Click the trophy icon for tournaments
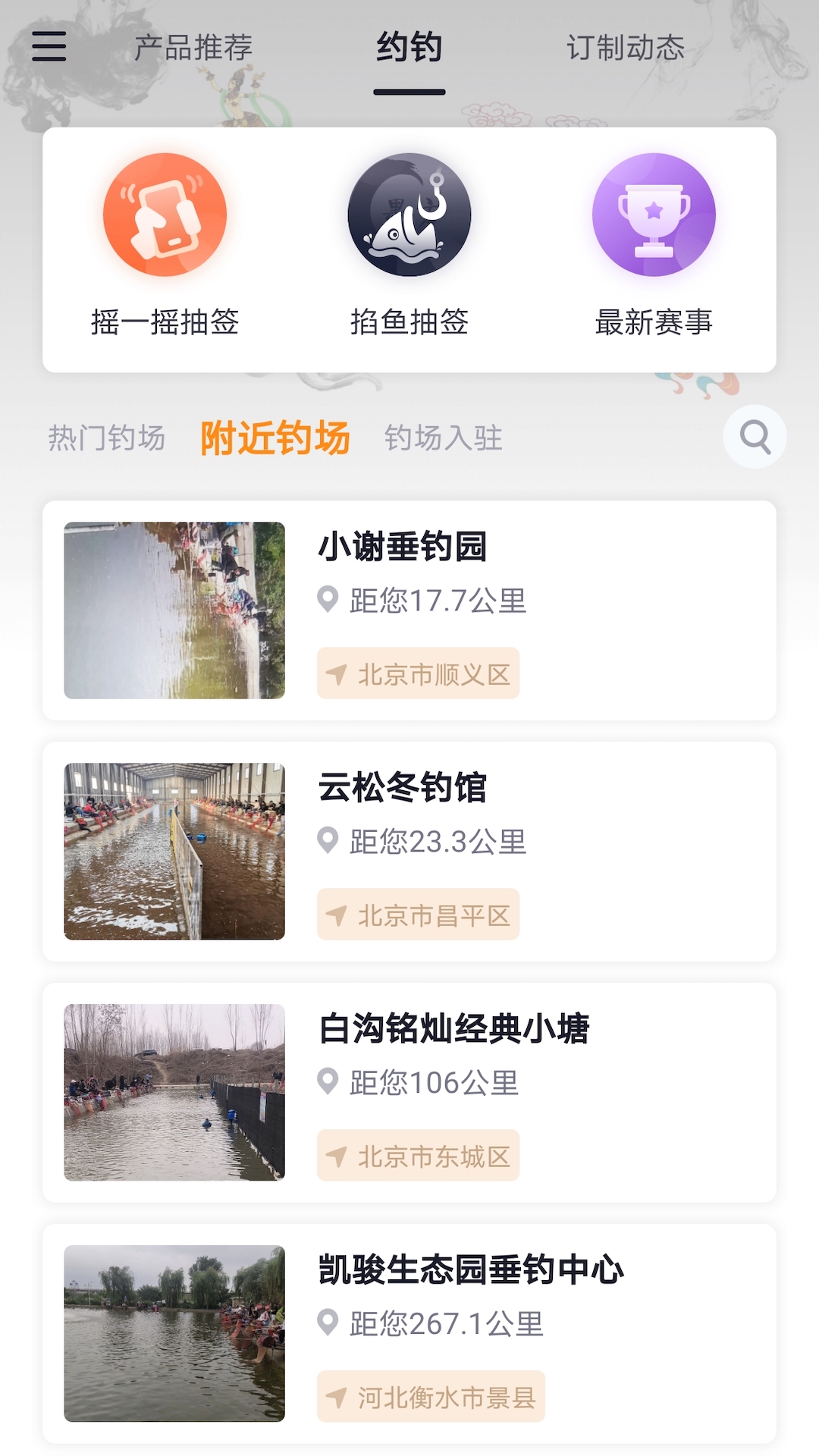The width and height of the screenshot is (819, 1456). 653,215
